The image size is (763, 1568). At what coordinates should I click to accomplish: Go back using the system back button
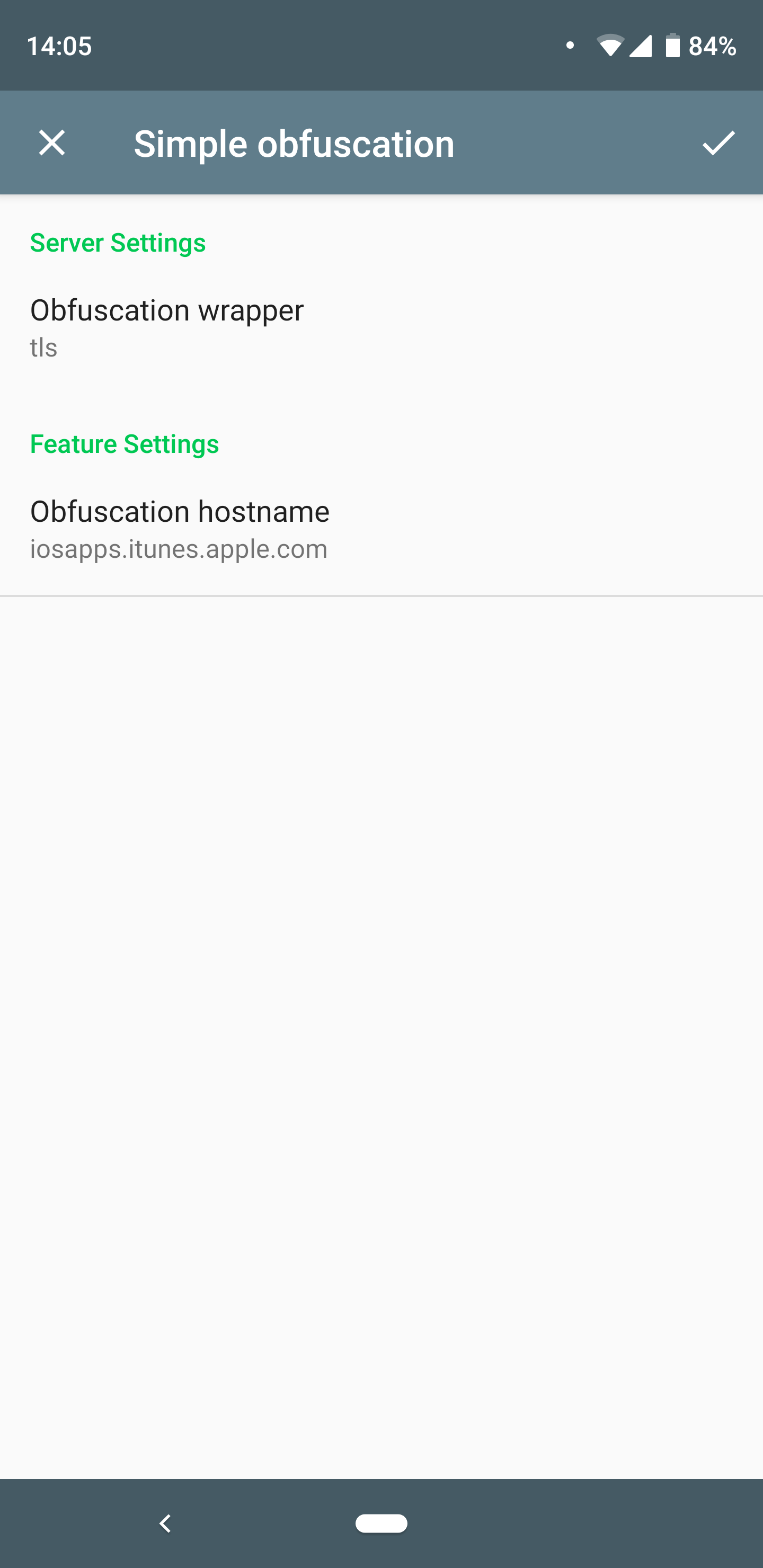[x=164, y=1523]
